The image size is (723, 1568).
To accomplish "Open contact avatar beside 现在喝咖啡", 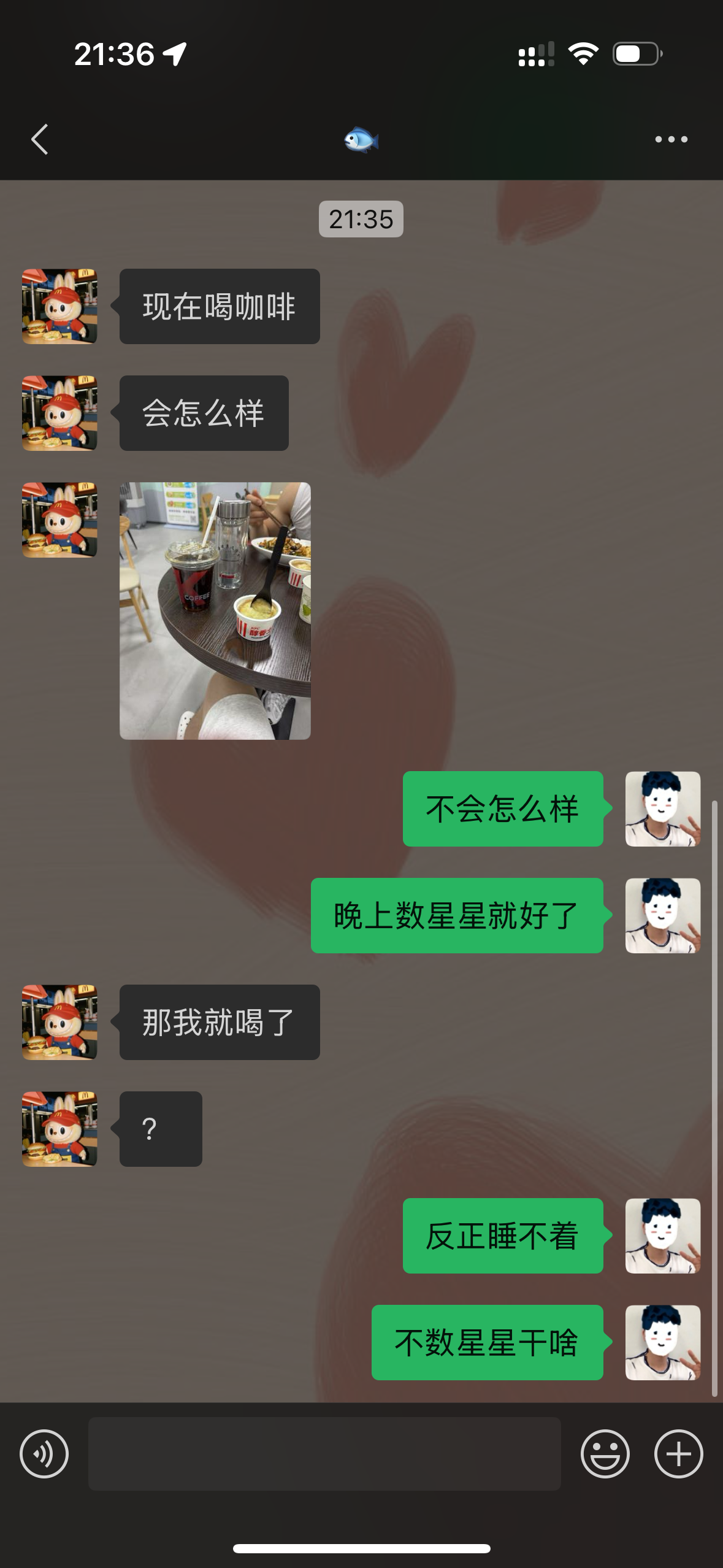I will click(59, 306).
